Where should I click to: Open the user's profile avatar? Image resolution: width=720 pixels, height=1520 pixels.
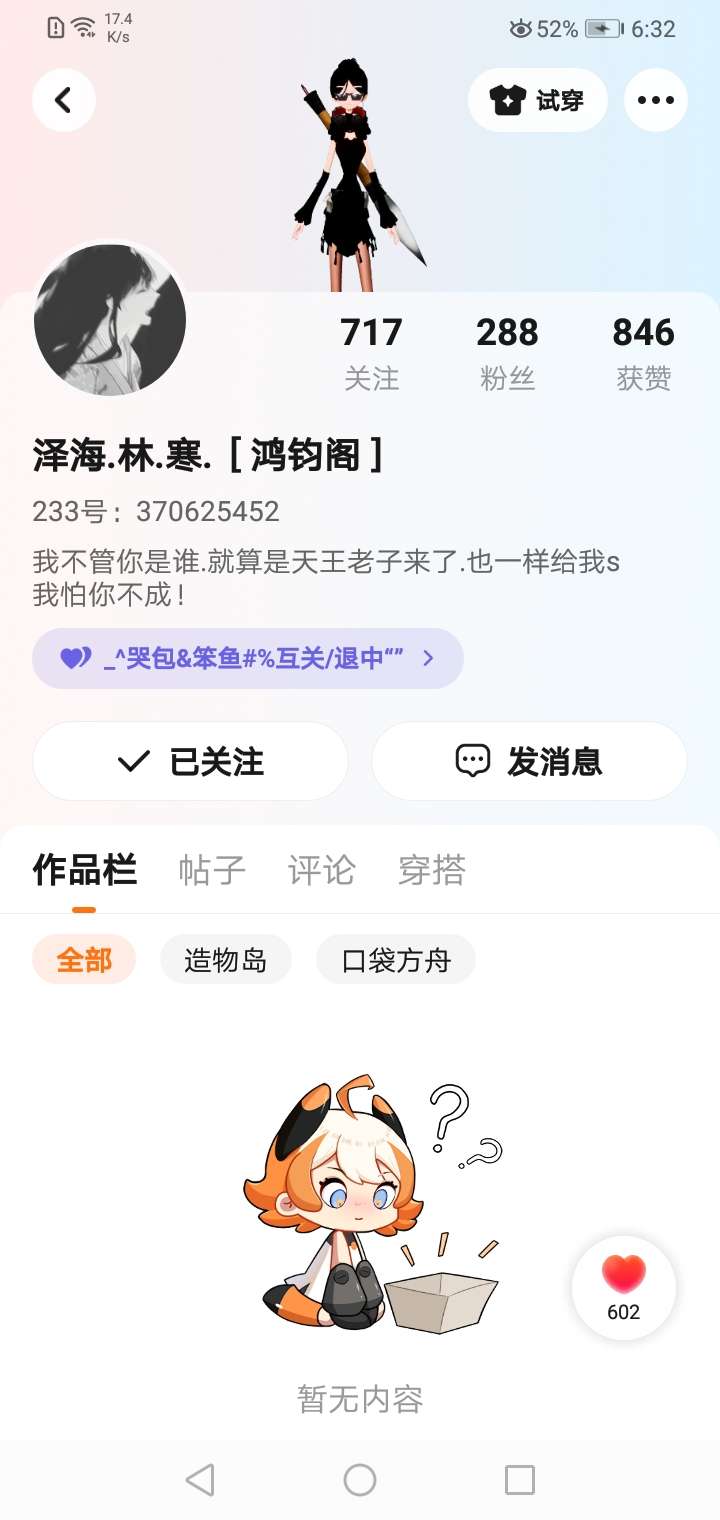point(110,320)
